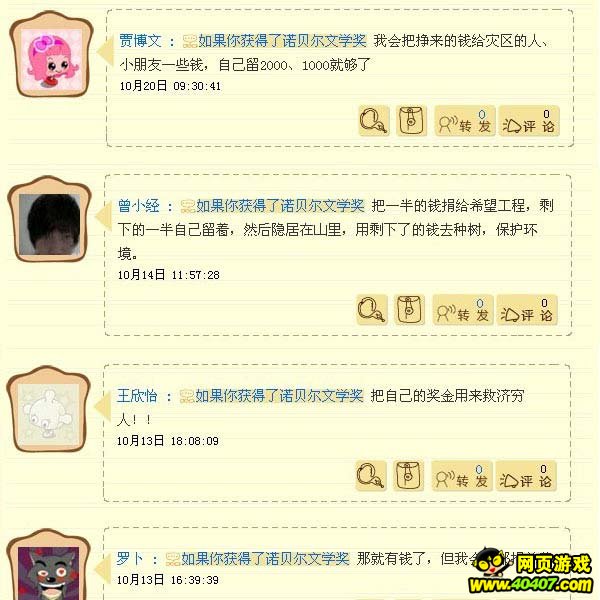The width and height of the screenshot is (600, 600).
Task: Comment on 王欣怡's post
Action: 526,476
